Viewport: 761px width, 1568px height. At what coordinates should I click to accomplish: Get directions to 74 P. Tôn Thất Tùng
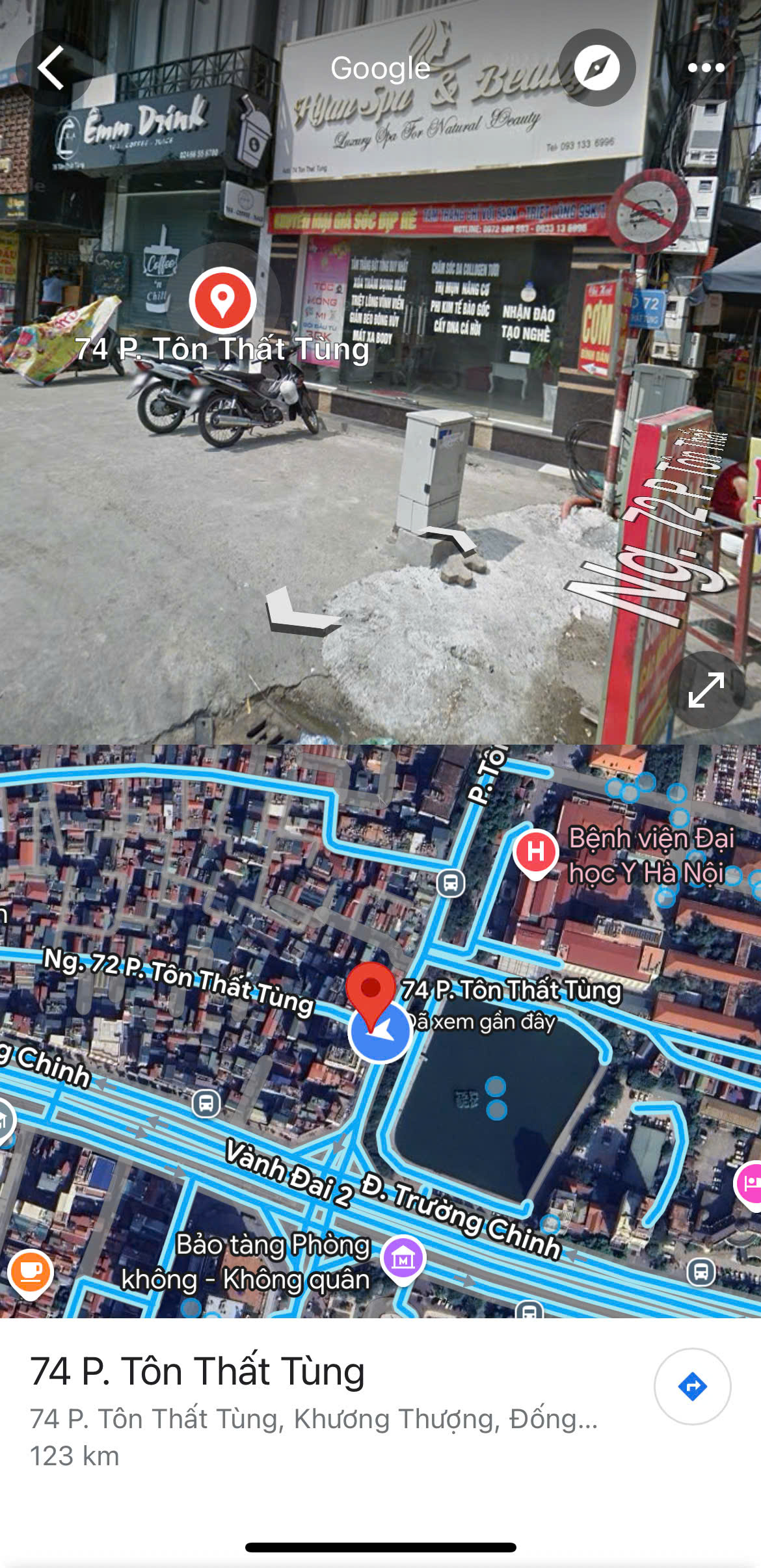pos(692,1386)
